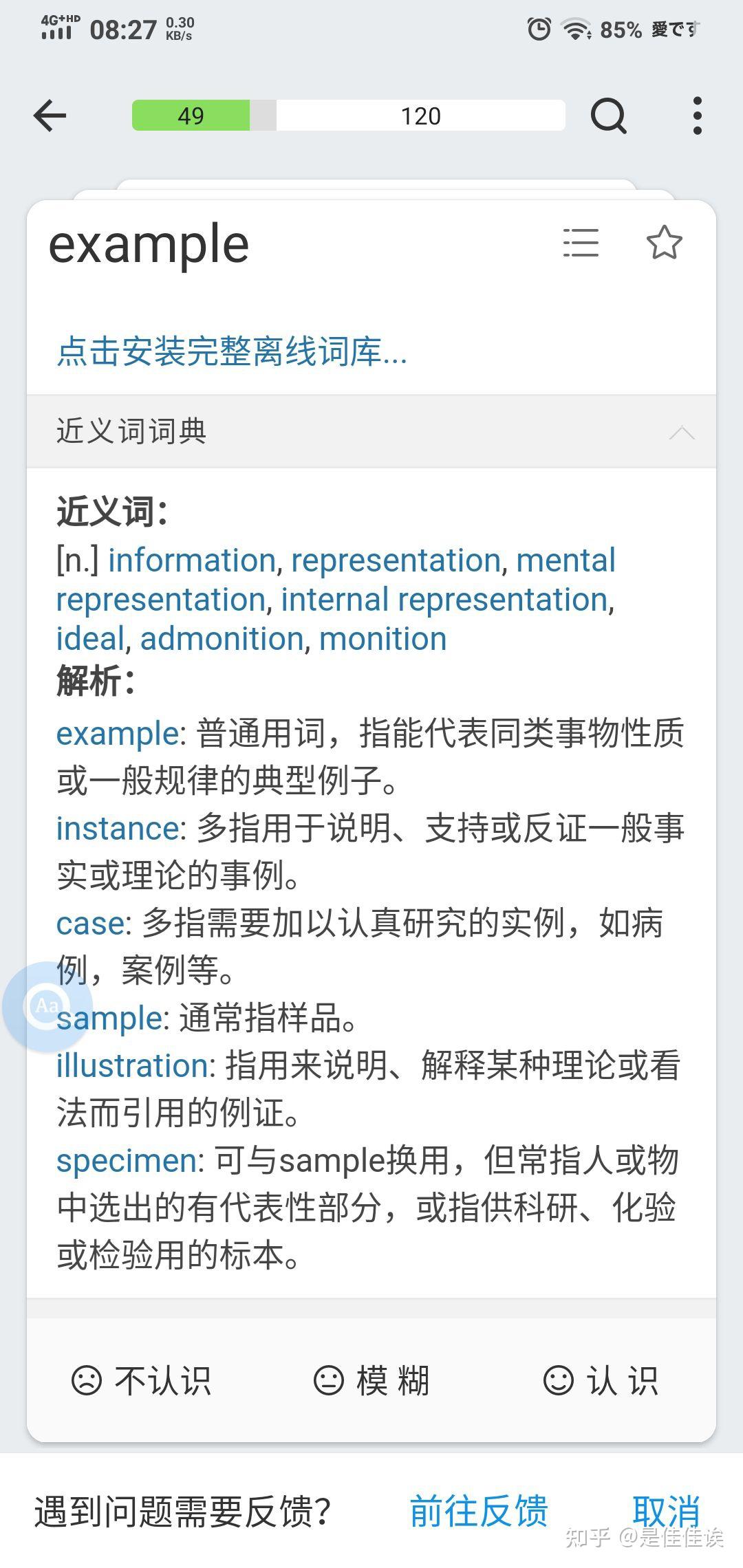
Task: Mark the word as 模糊
Action: coord(371,1380)
